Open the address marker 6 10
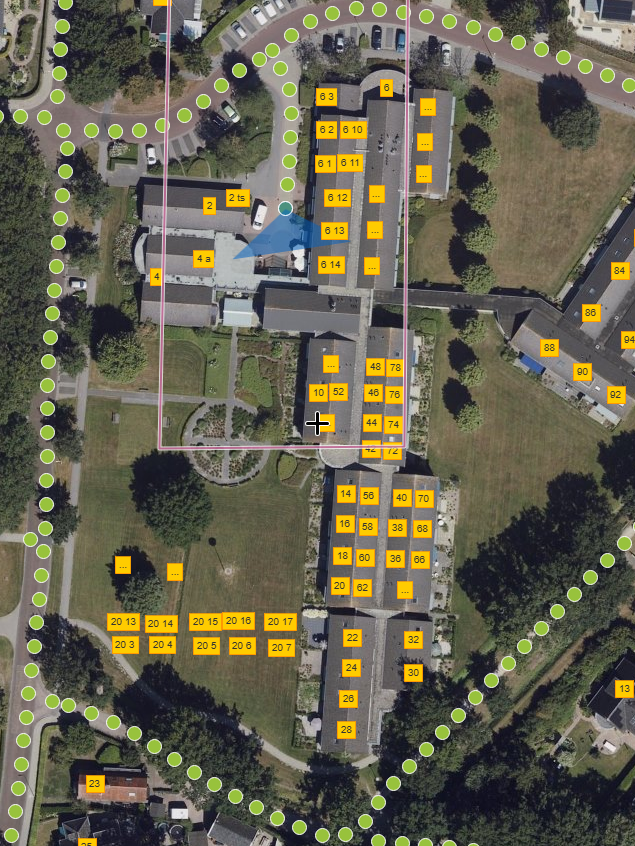635x846 pixels. pyautogui.click(x=352, y=130)
